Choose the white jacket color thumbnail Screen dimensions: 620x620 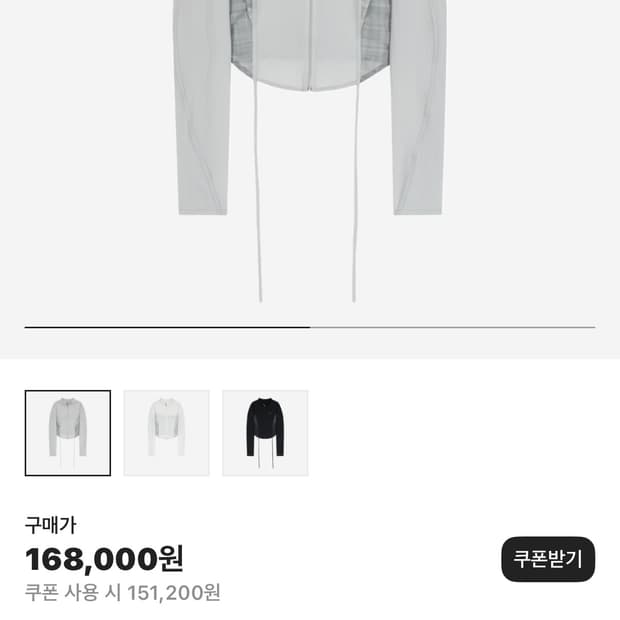coord(166,433)
